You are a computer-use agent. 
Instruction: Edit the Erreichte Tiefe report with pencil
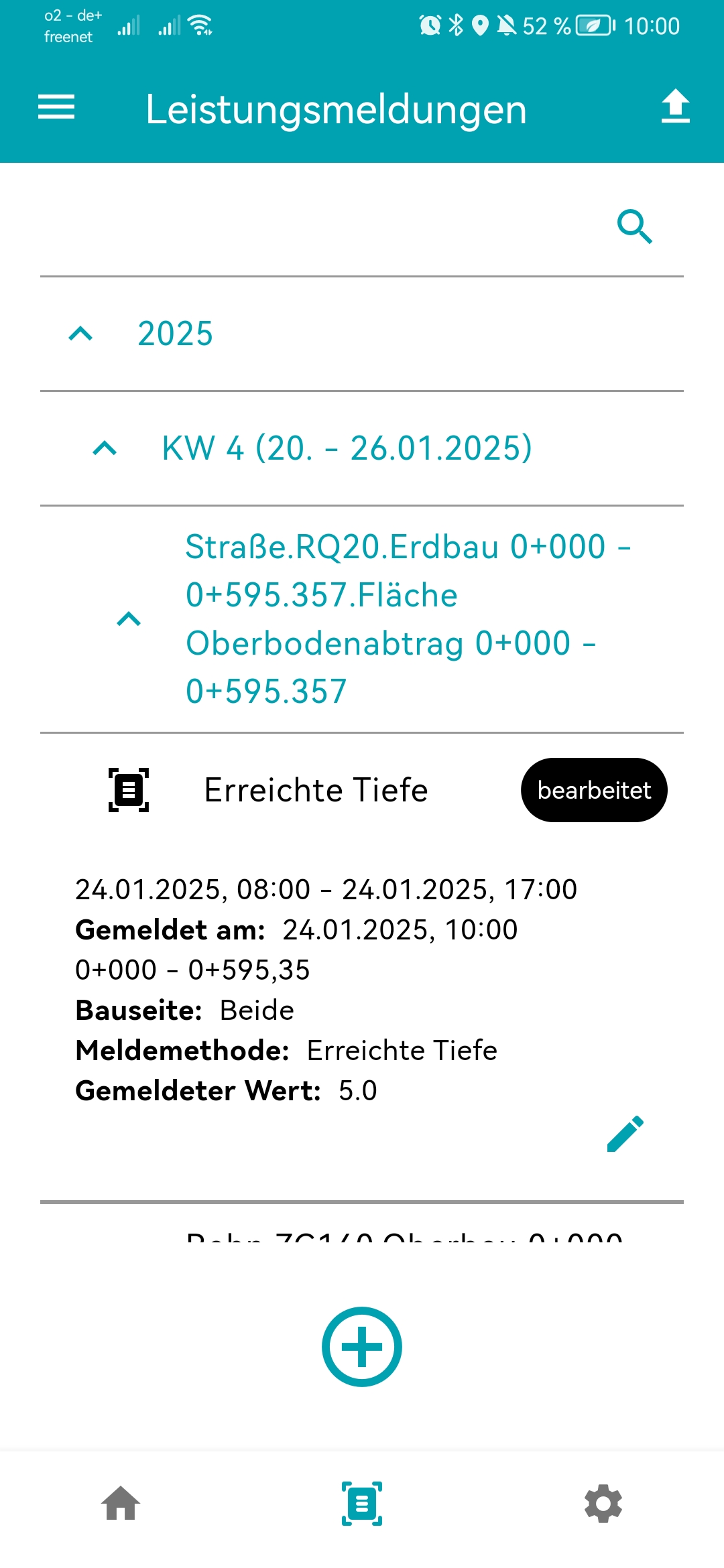tap(625, 1134)
